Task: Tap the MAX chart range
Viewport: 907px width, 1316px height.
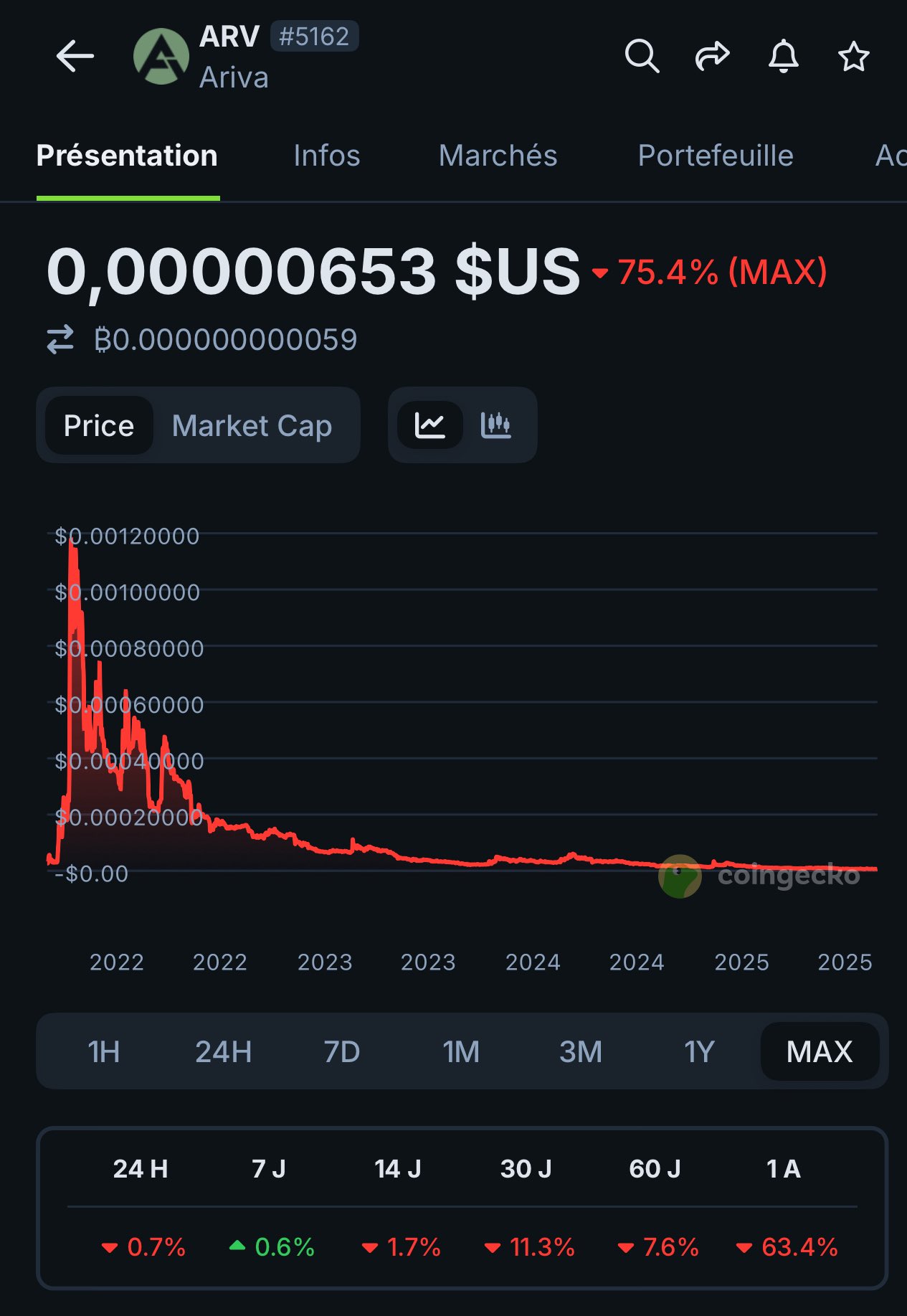Action: pyautogui.click(x=819, y=1052)
